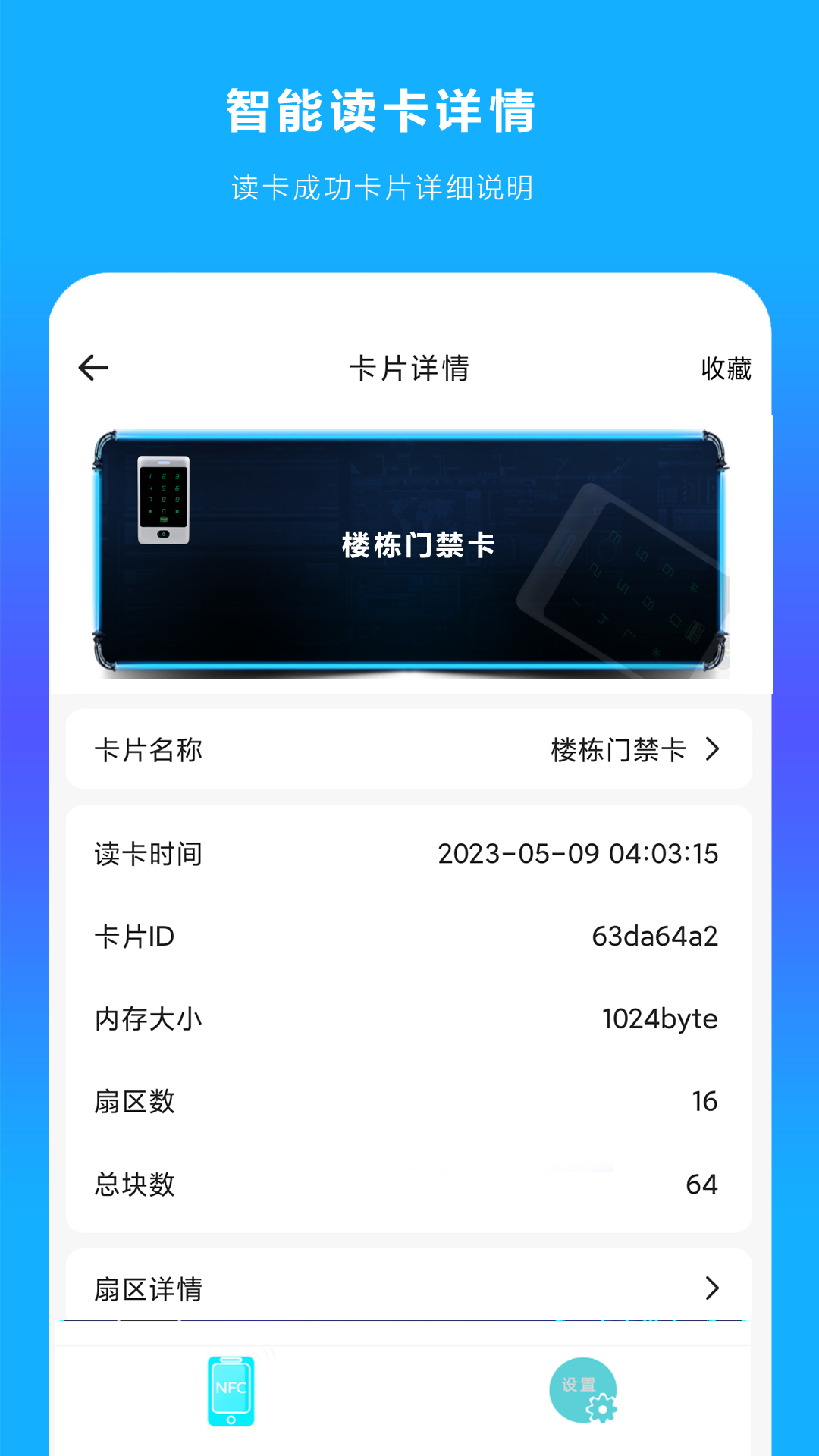The height and width of the screenshot is (1456, 819).
Task: Tap the chevron next to 楼栋门禁卡
Action: click(x=711, y=749)
